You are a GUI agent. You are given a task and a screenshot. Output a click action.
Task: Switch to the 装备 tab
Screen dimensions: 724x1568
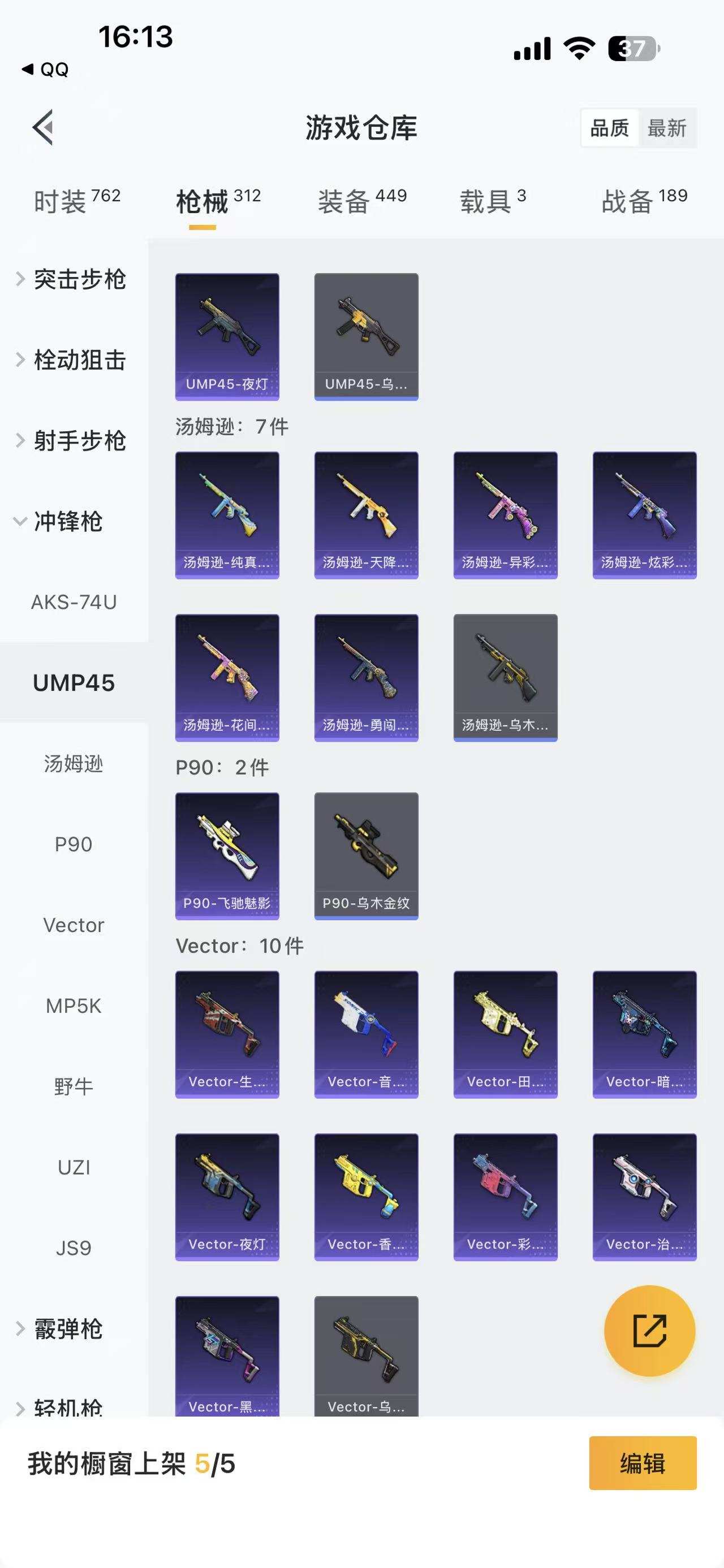[x=361, y=201]
